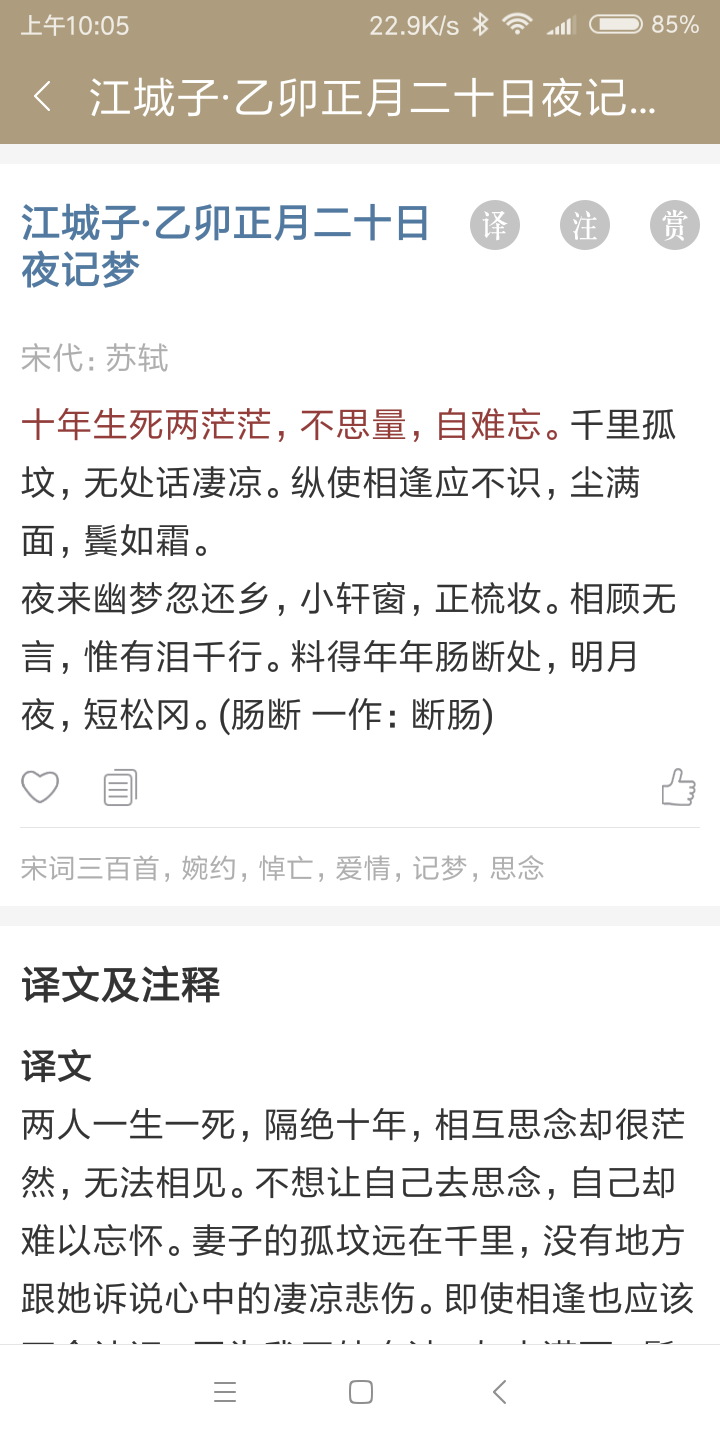This screenshot has width=720, height=1440.
Task: Open the 译 (translation) icon
Action: point(495,225)
